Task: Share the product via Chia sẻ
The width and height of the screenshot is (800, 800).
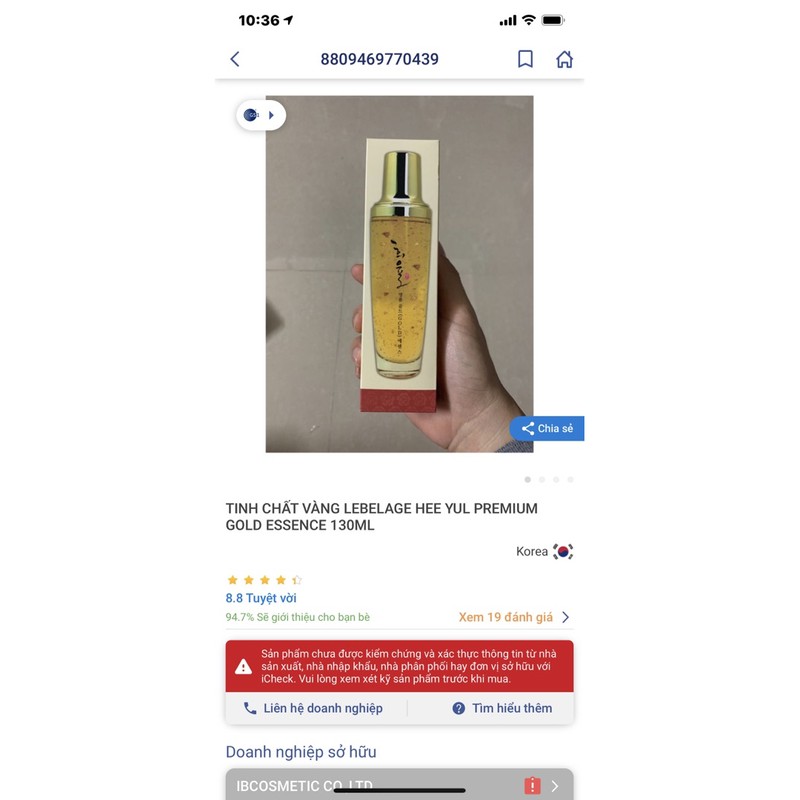Action: 547,428
